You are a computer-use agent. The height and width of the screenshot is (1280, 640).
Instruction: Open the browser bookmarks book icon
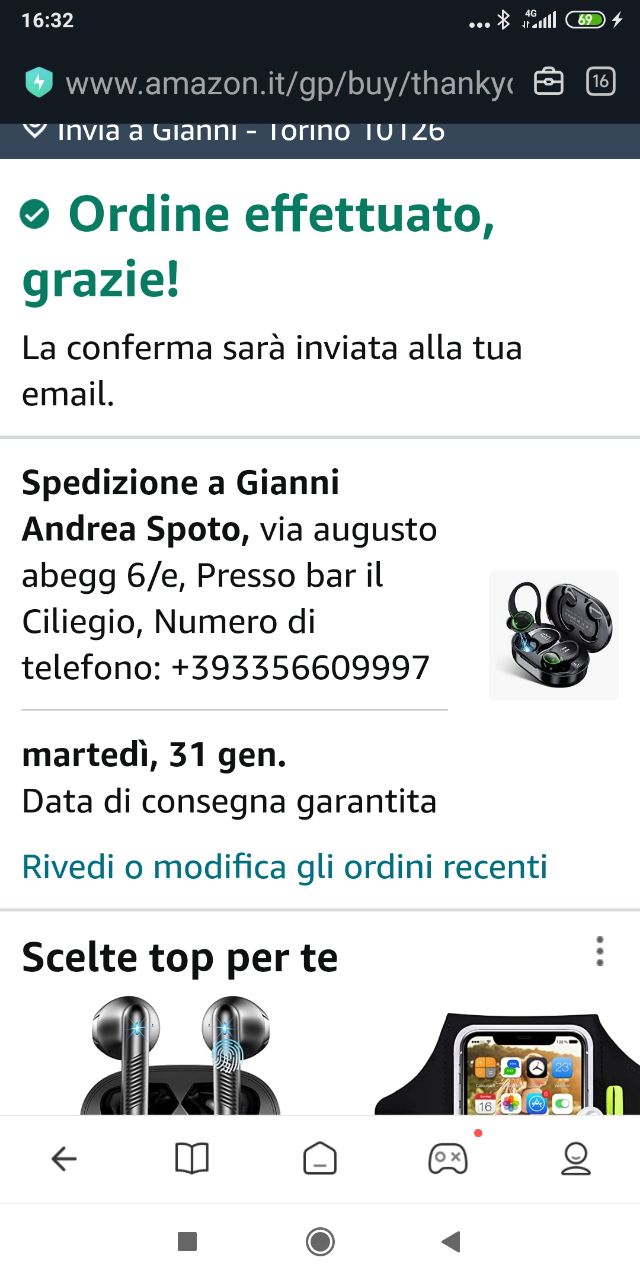[x=192, y=1158]
